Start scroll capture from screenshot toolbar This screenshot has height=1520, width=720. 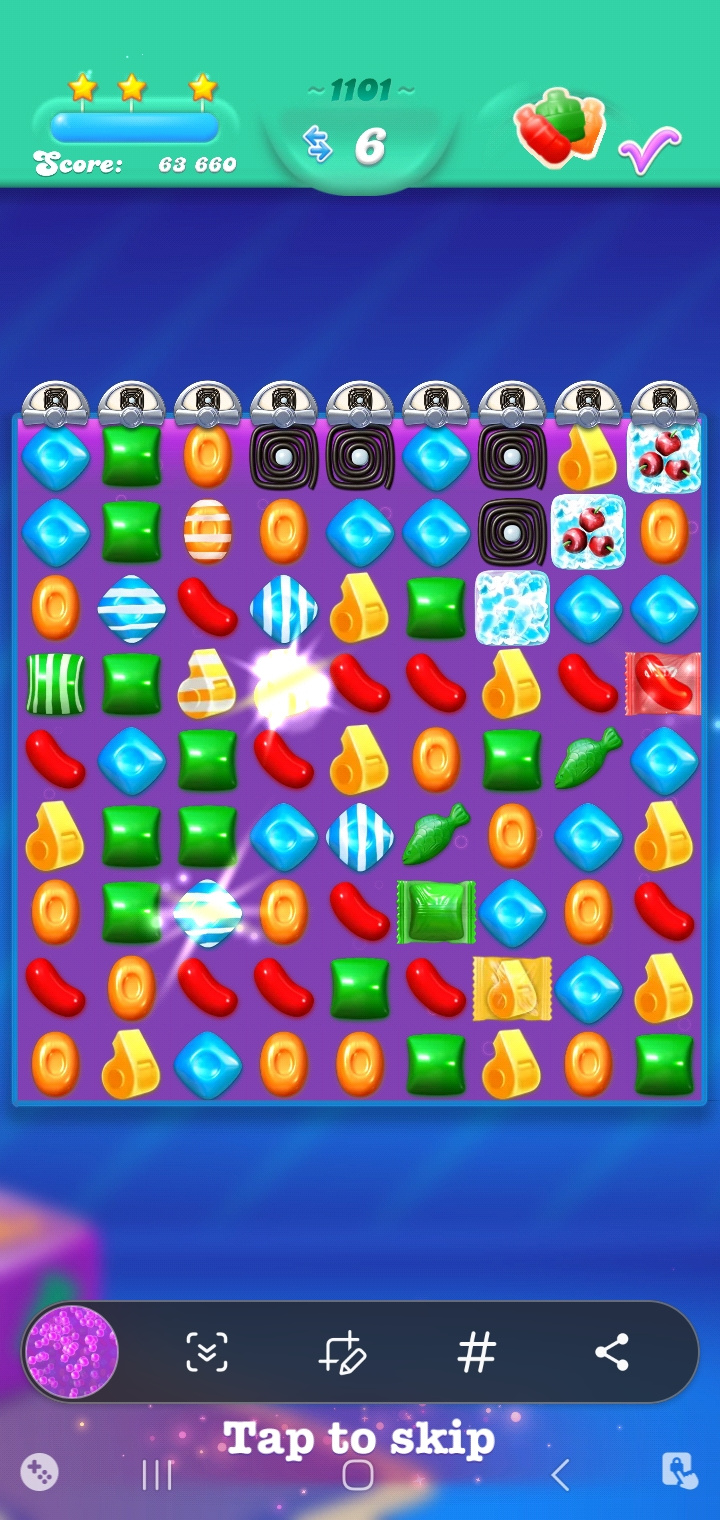(207, 1352)
